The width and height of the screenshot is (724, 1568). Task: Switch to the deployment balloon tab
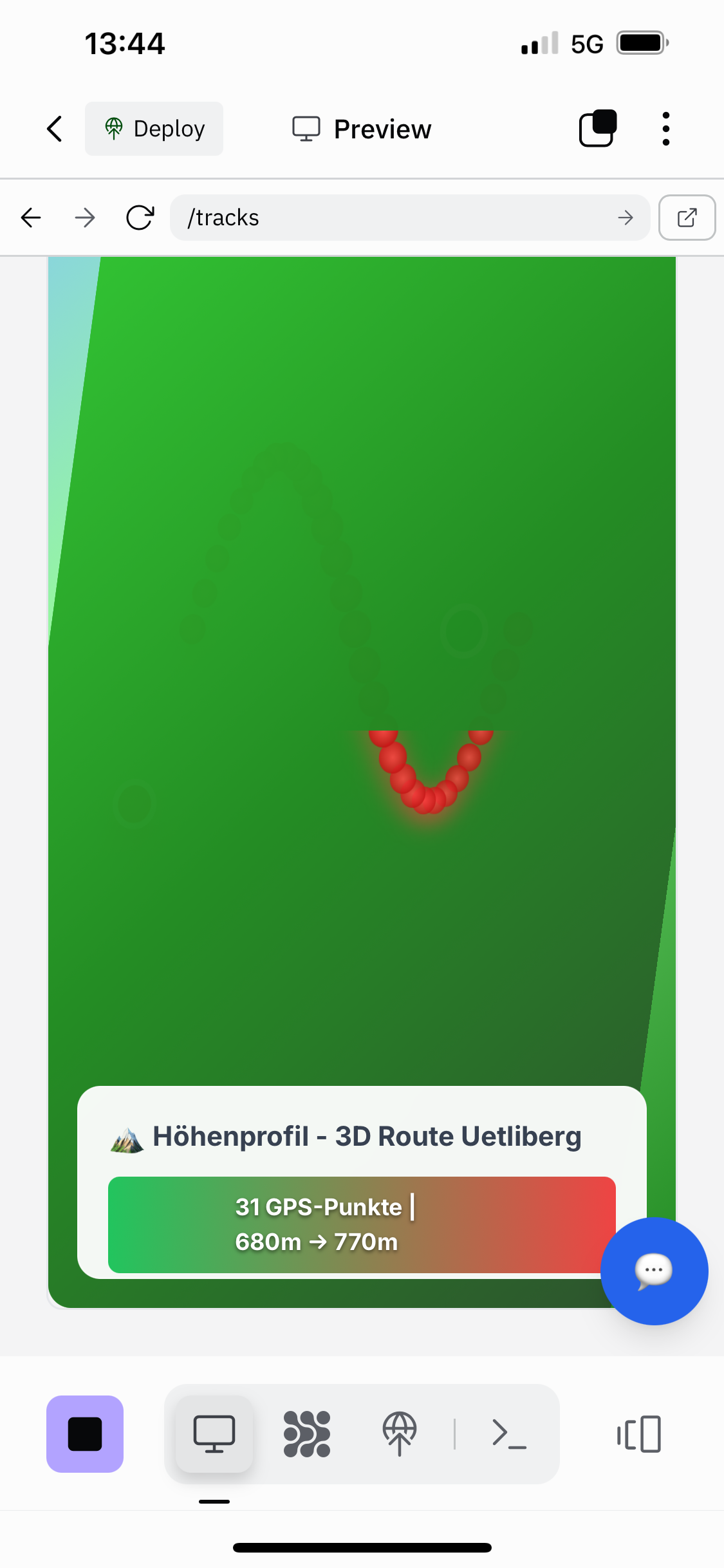click(x=400, y=1434)
